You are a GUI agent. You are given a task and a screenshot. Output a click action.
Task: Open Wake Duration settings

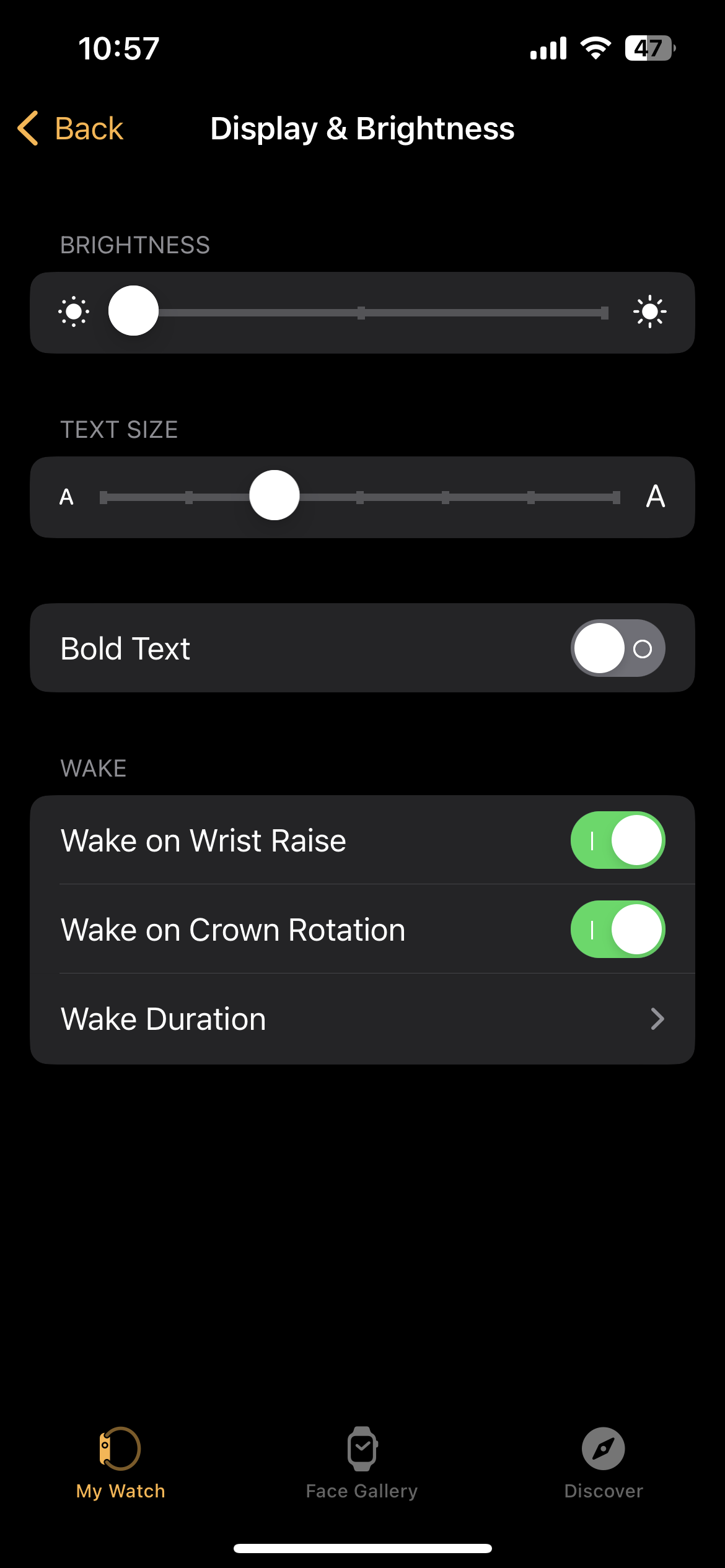(362, 1019)
